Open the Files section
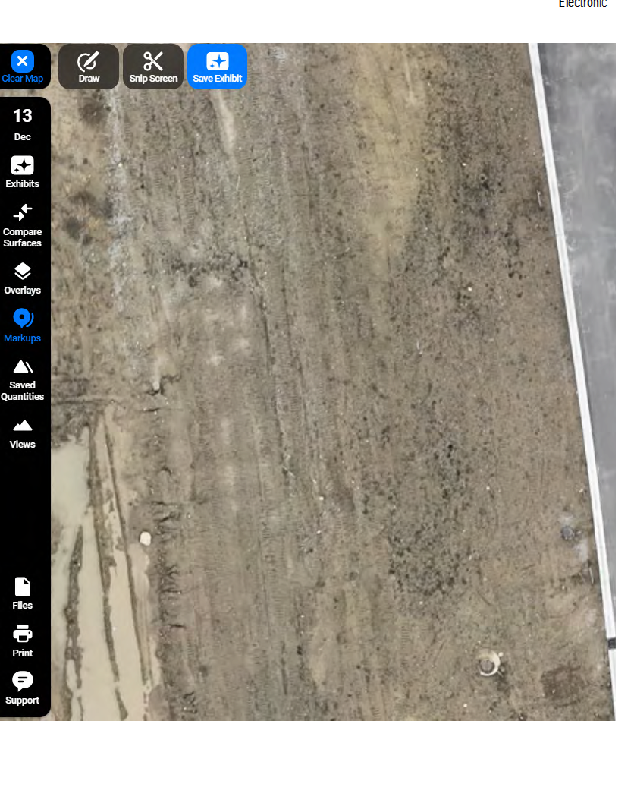The image size is (618, 800). [x=22, y=593]
